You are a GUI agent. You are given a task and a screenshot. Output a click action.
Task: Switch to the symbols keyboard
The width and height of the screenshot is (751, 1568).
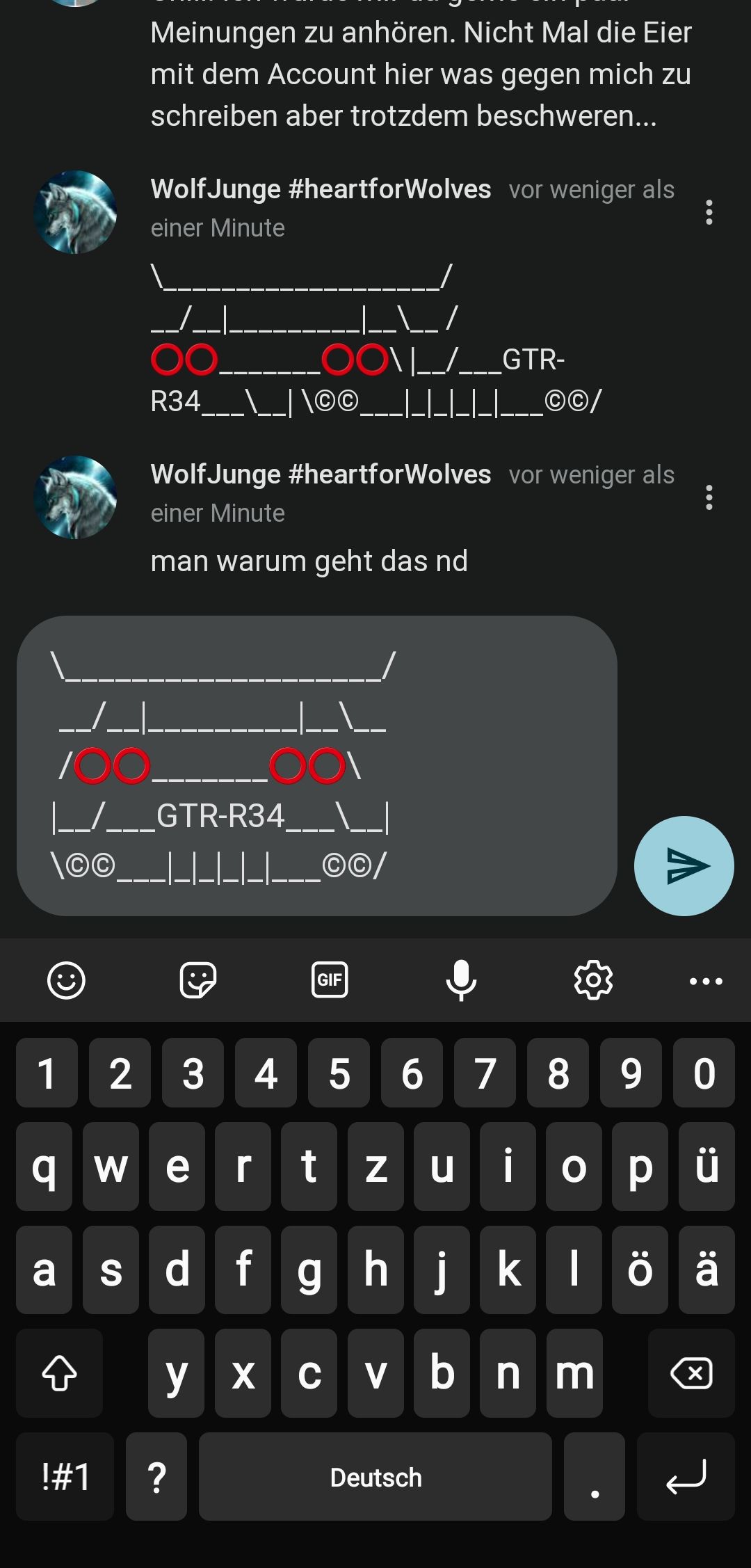65,1476
